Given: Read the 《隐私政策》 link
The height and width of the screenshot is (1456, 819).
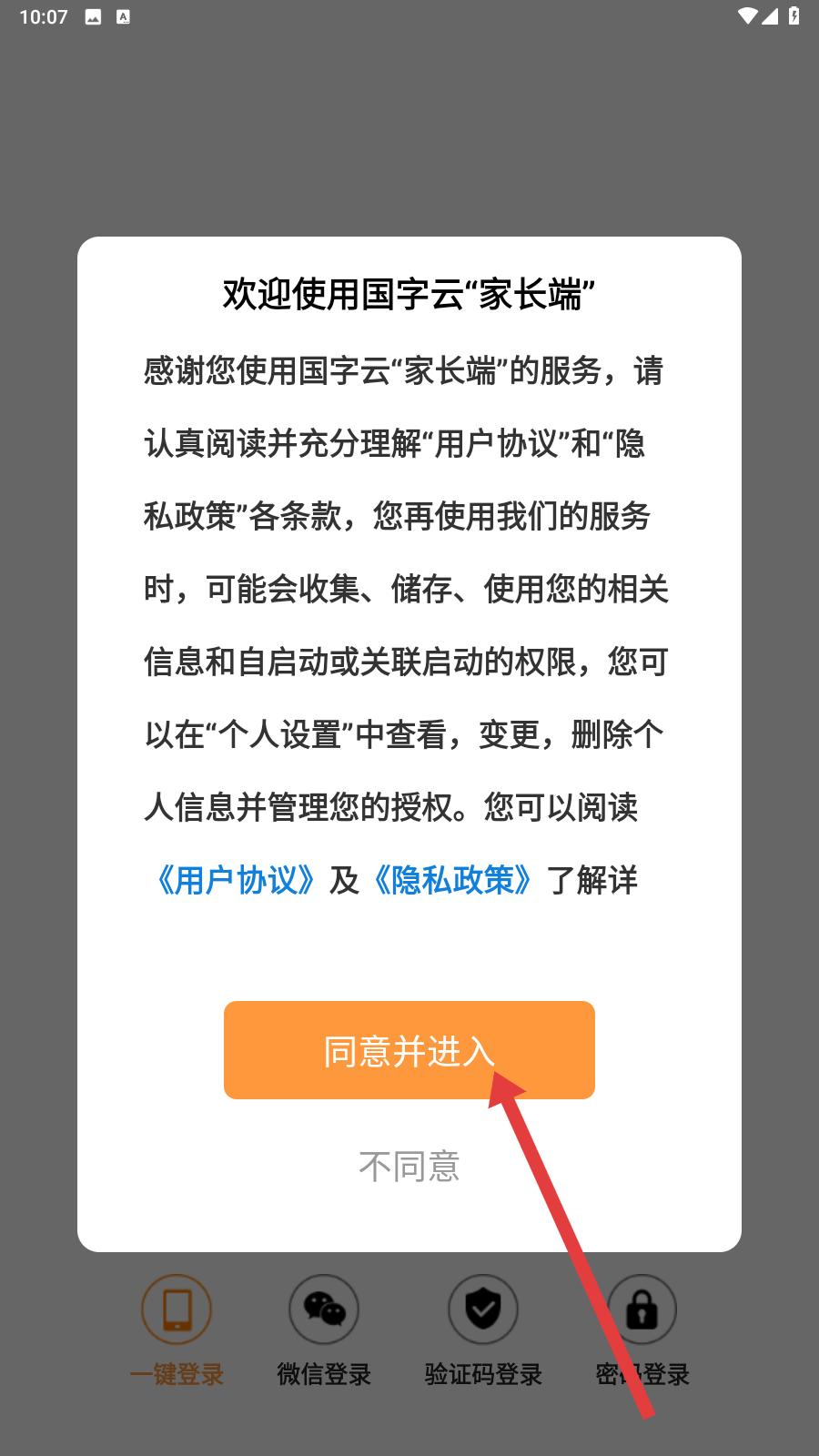Looking at the screenshot, I should click(x=452, y=880).
